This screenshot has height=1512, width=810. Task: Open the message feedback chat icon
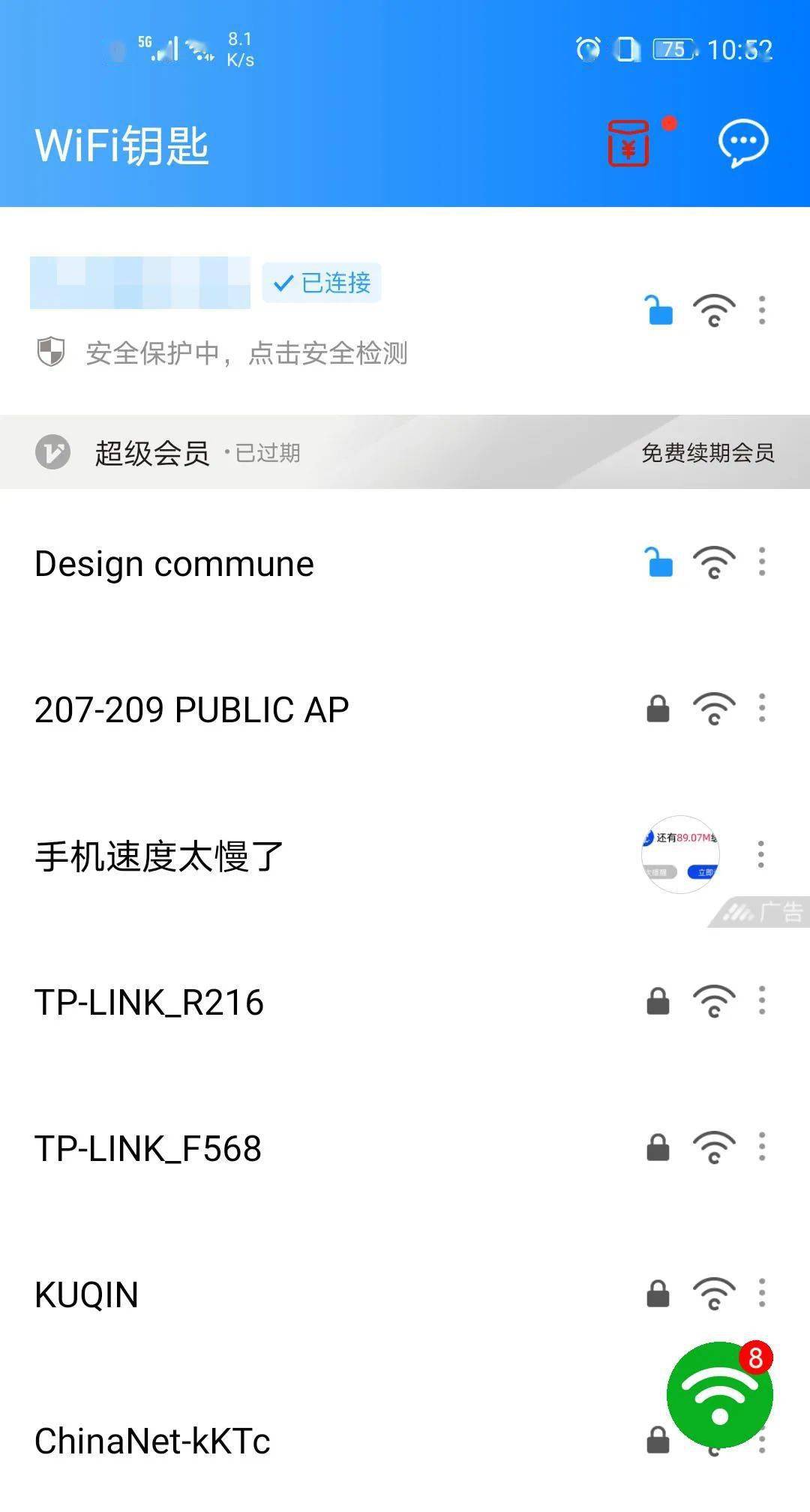point(742,142)
